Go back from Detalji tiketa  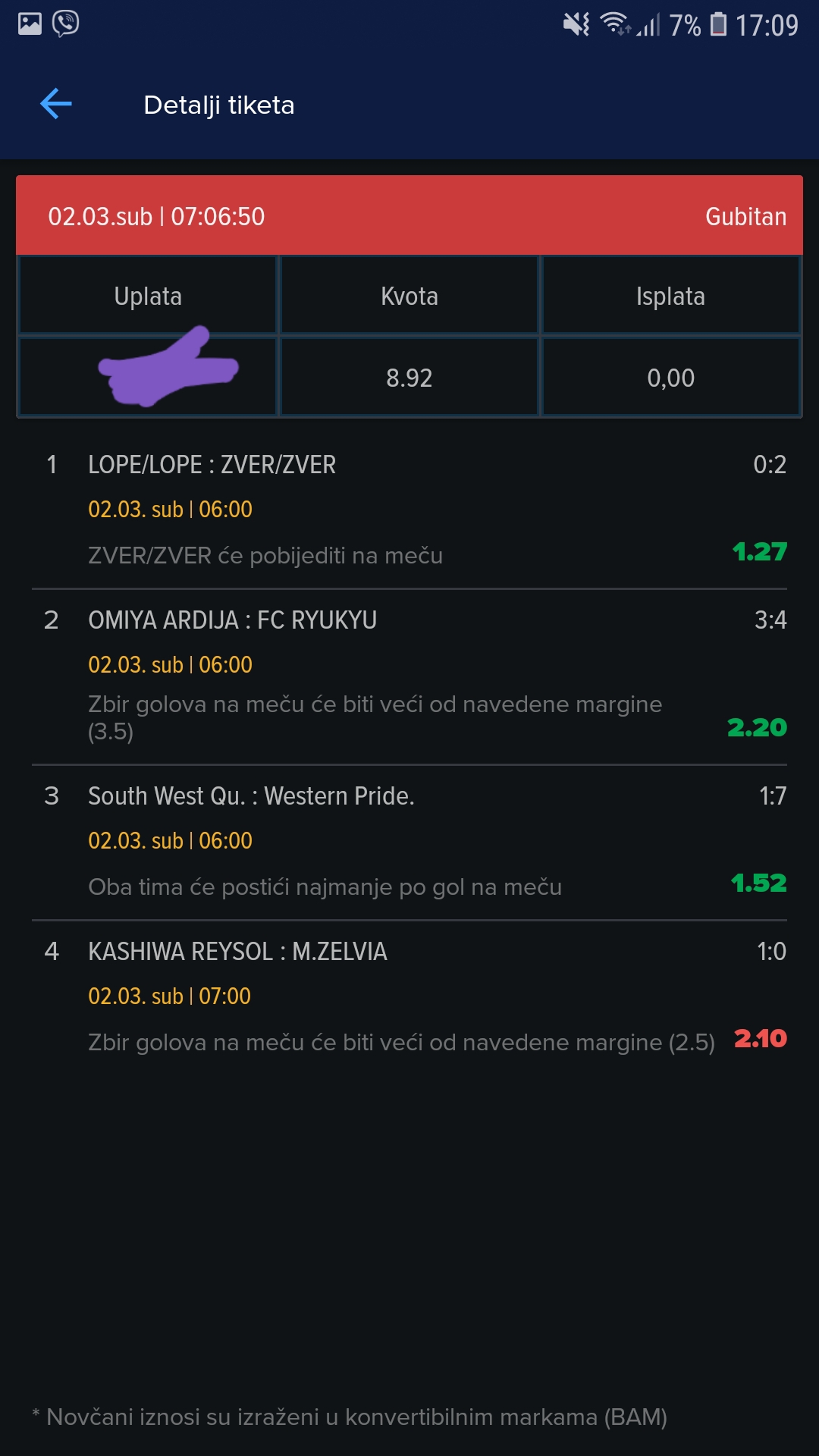pos(56,104)
